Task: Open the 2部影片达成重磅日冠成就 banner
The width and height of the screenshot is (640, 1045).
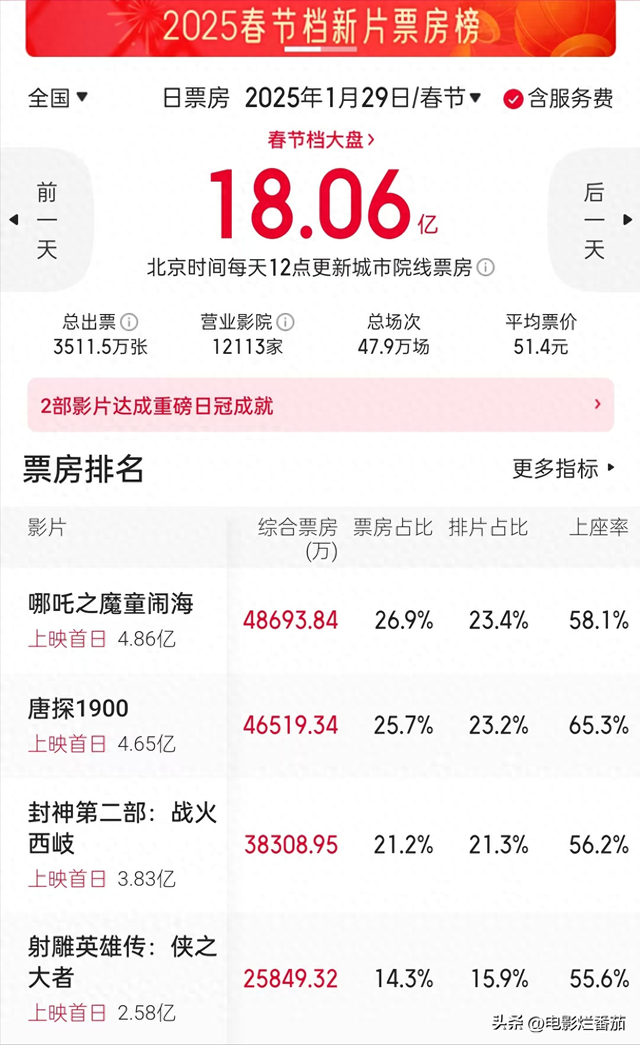Action: (x=320, y=405)
